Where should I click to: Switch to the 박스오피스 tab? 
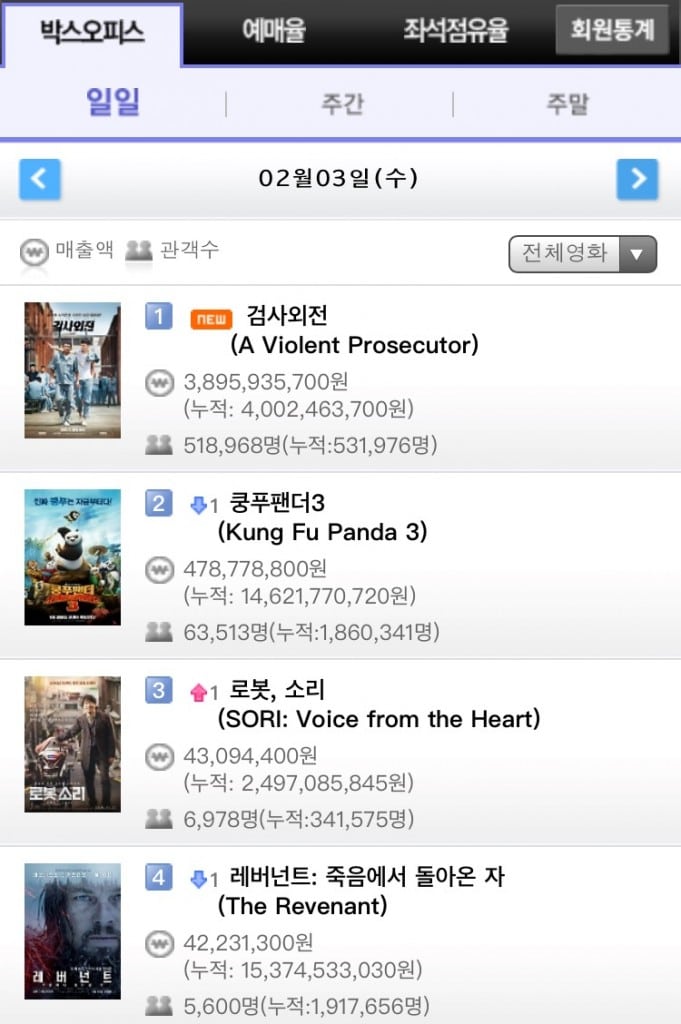[92, 31]
